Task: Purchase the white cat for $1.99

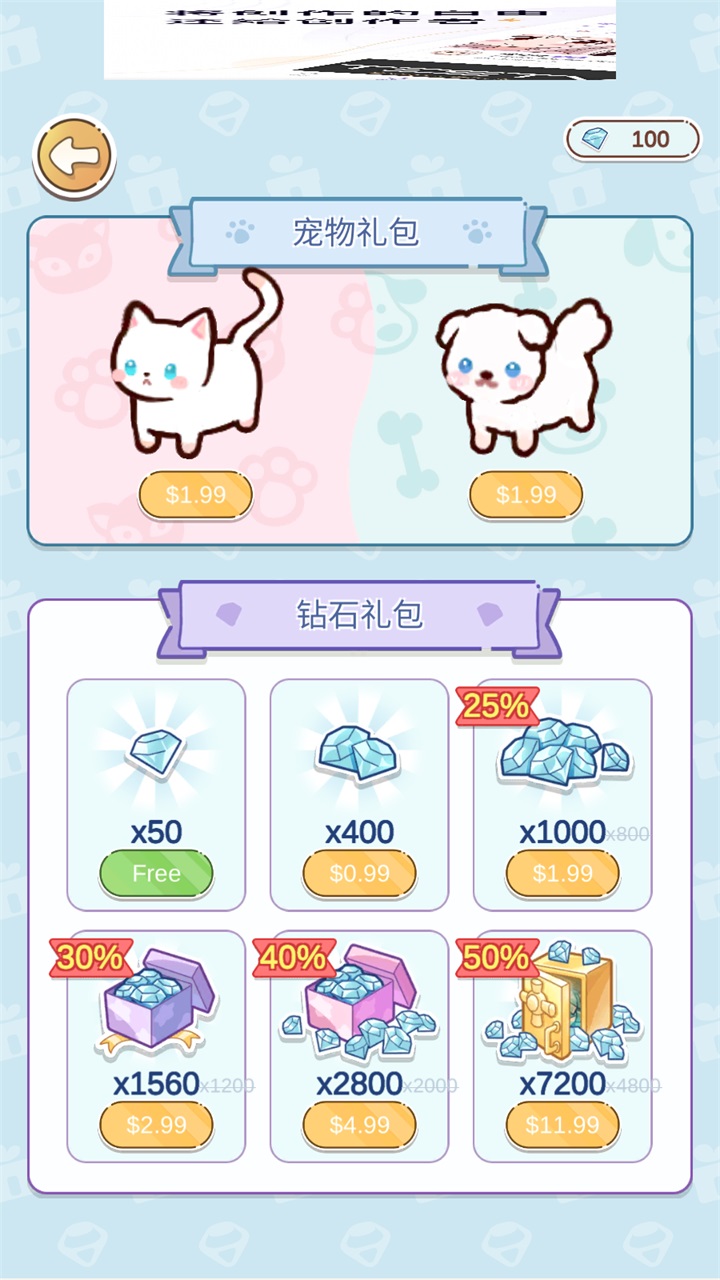Action: click(x=194, y=494)
